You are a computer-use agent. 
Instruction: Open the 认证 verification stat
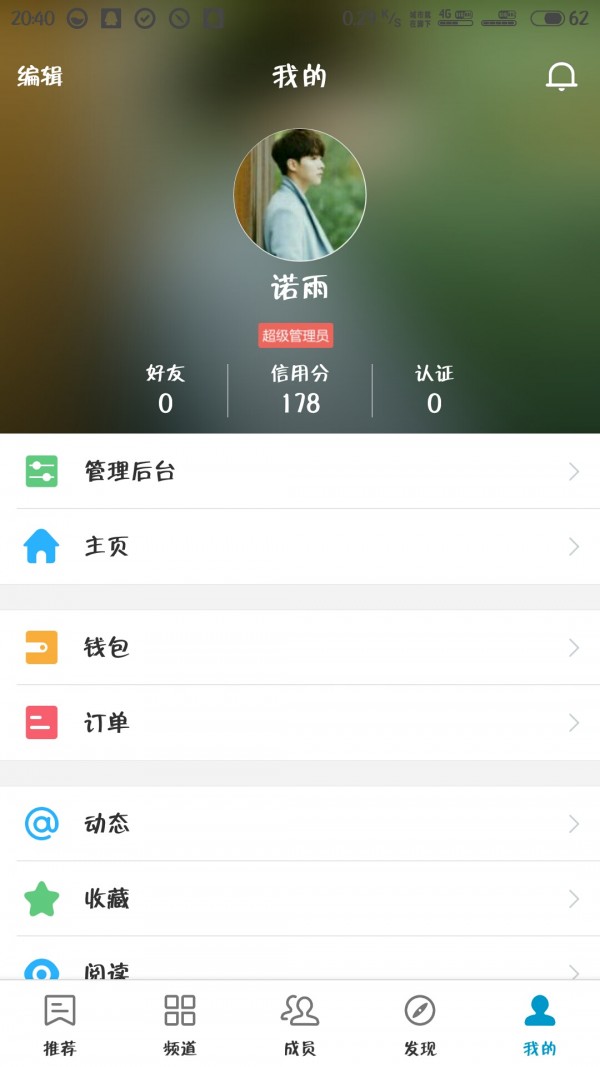[x=434, y=389]
